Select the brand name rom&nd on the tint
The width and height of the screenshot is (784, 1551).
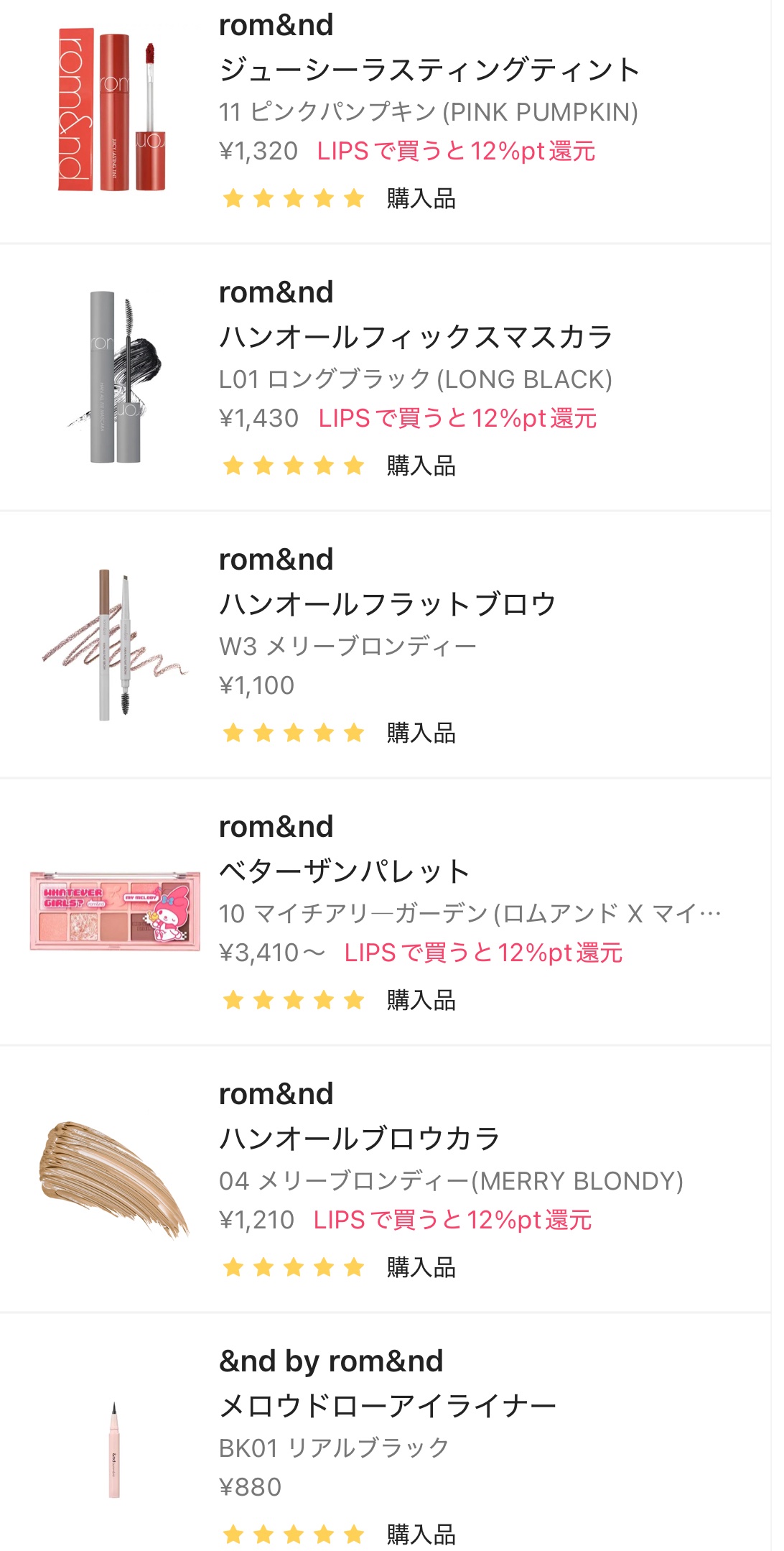[x=276, y=27]
